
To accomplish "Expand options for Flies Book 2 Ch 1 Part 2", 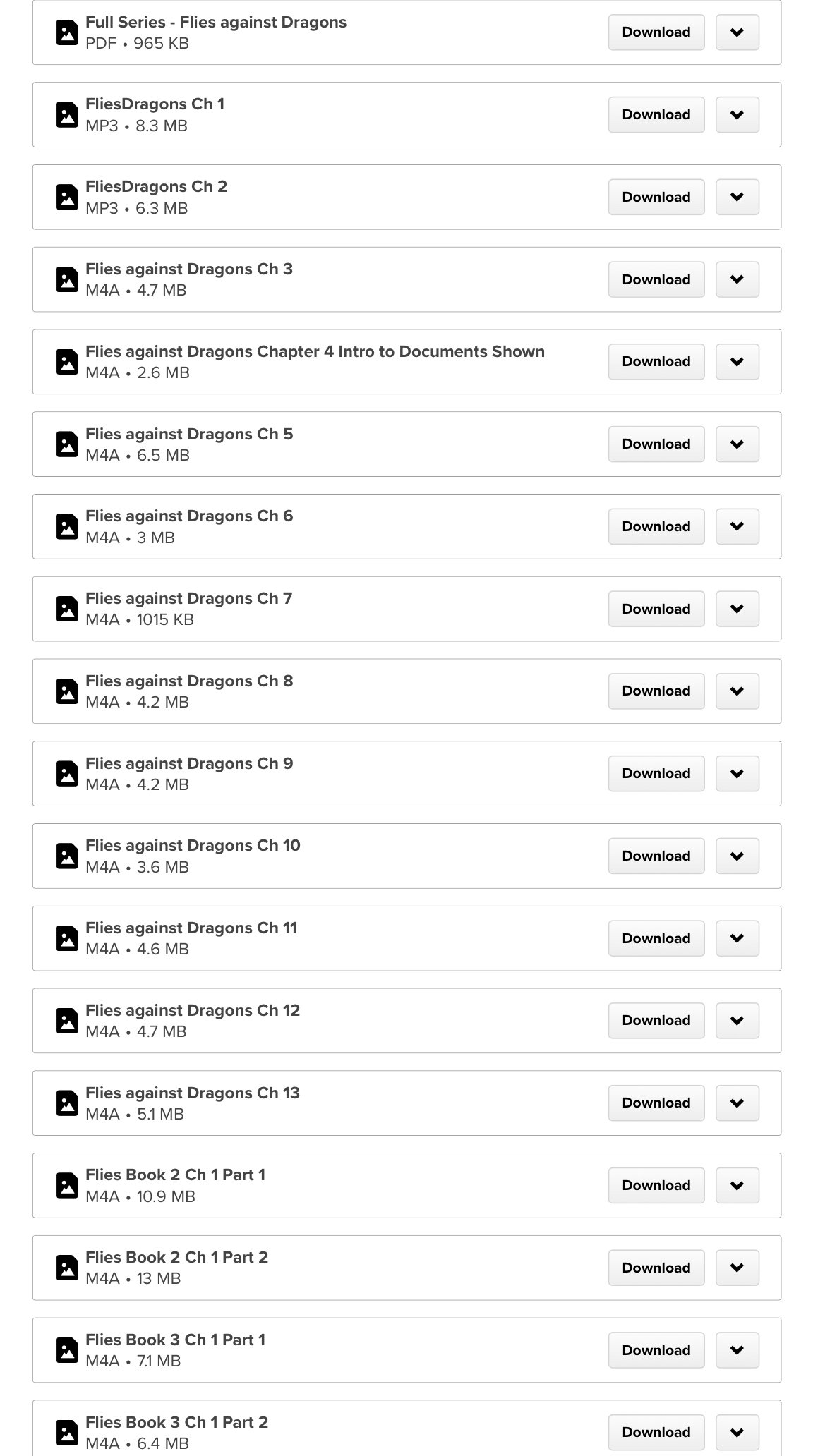I will click(737, 1268).
